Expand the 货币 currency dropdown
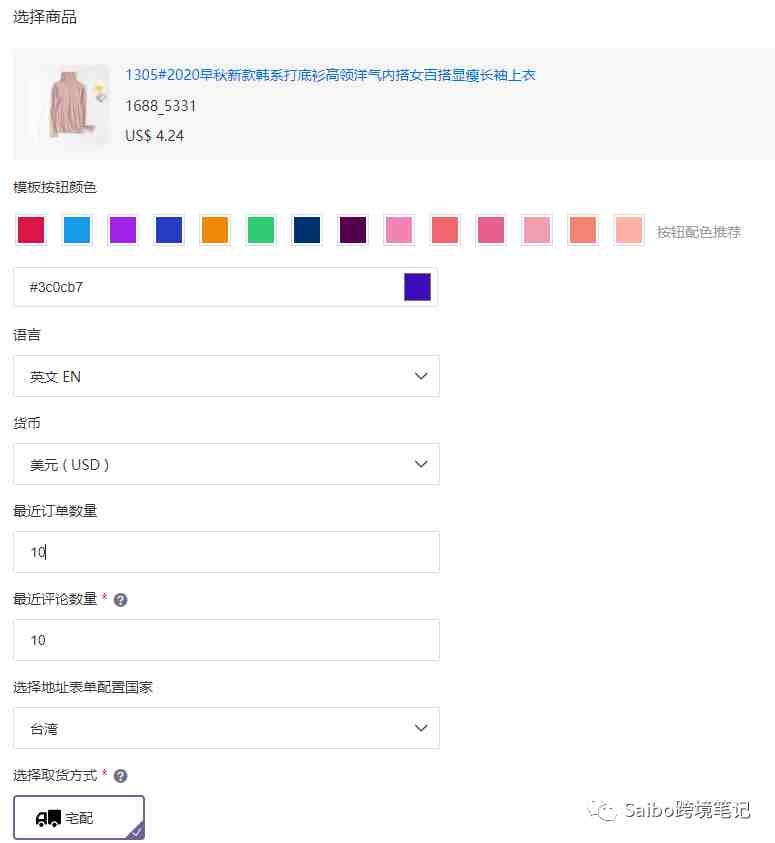The width and height of the screenshot is (775, 843). tap(226, 465)
